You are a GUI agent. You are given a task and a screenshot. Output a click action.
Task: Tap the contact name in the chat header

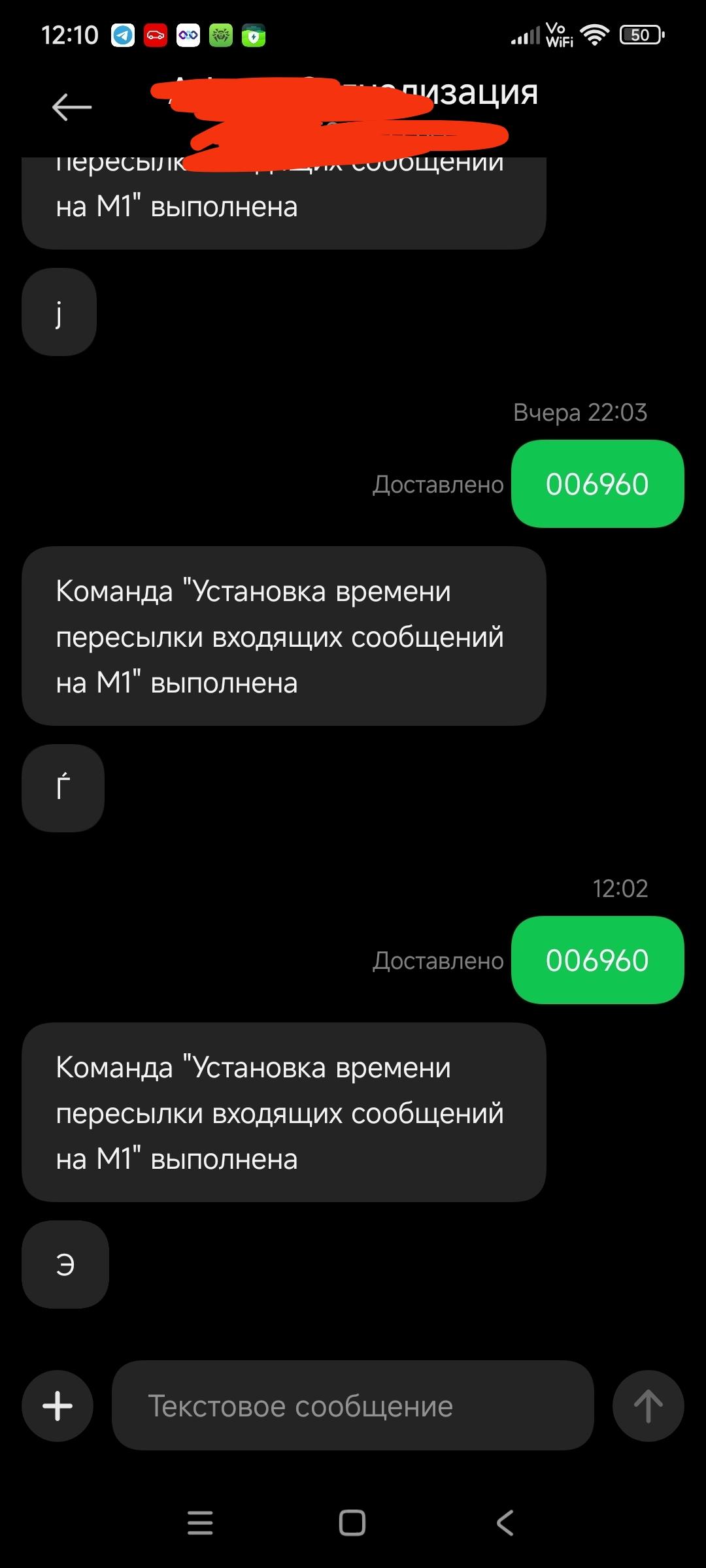pyautogui.click(x=353, y=95)
